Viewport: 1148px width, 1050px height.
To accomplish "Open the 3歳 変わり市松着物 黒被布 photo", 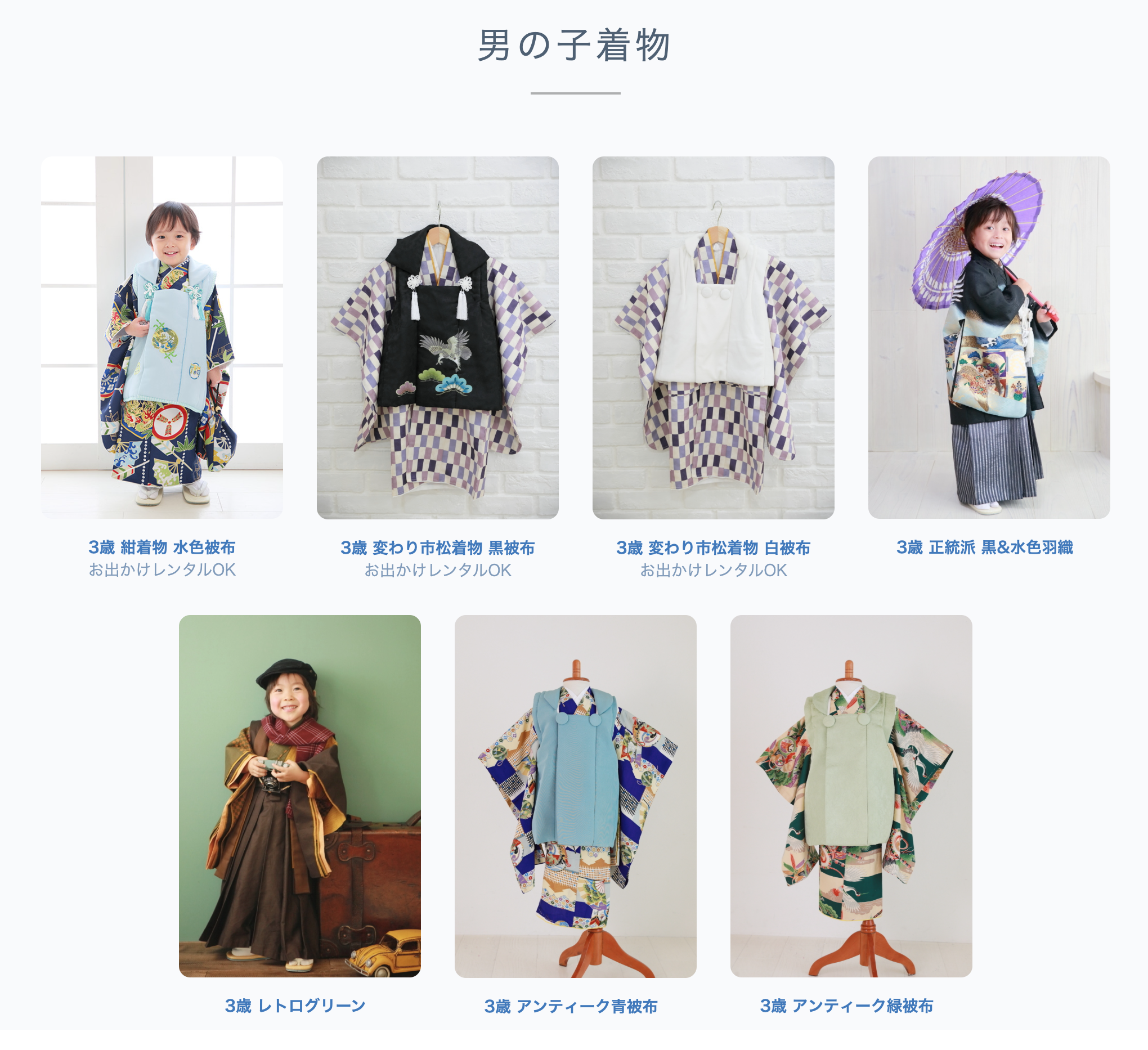I will 437,337.
